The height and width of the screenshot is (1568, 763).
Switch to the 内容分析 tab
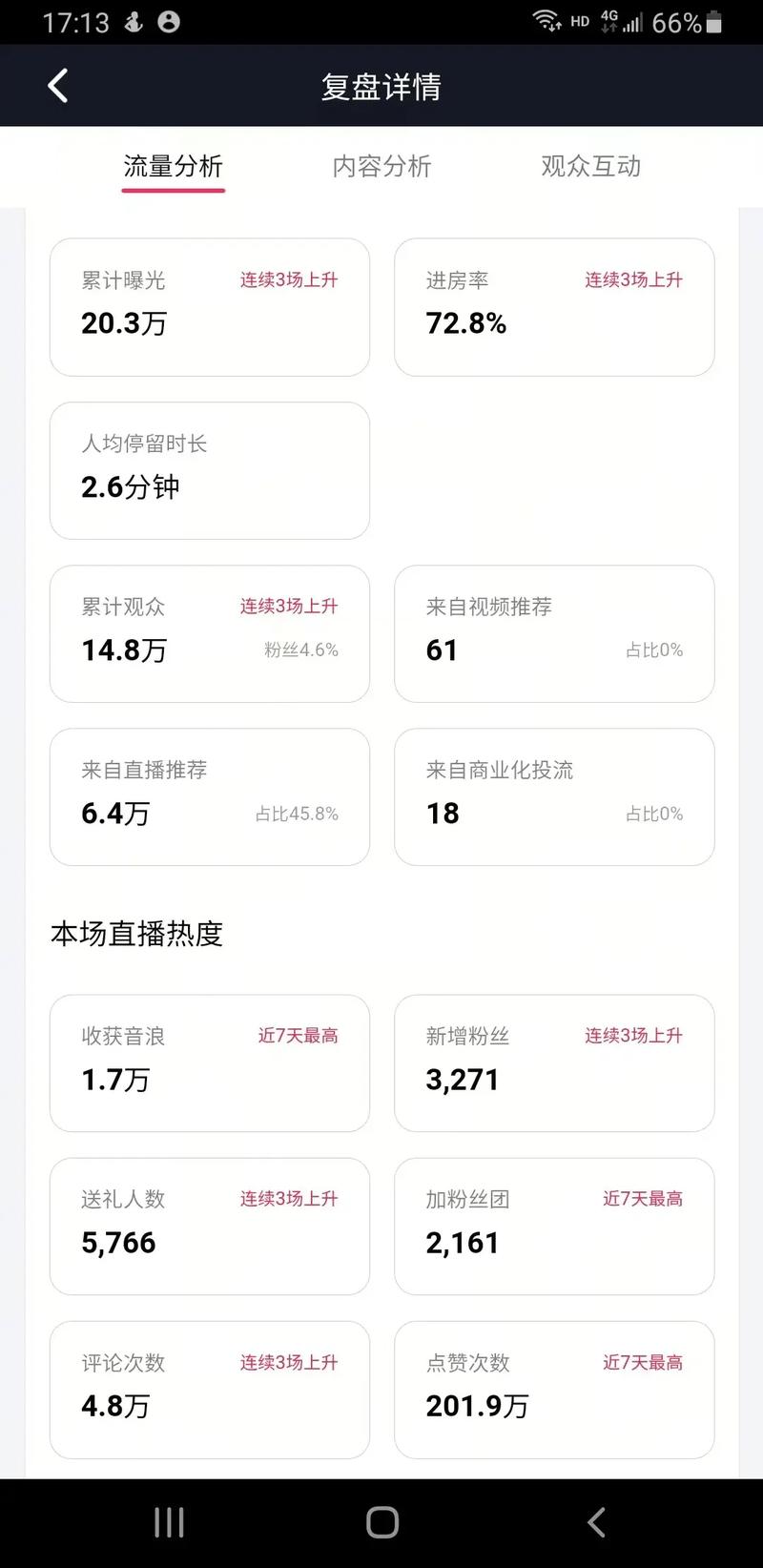pos(381,167)
